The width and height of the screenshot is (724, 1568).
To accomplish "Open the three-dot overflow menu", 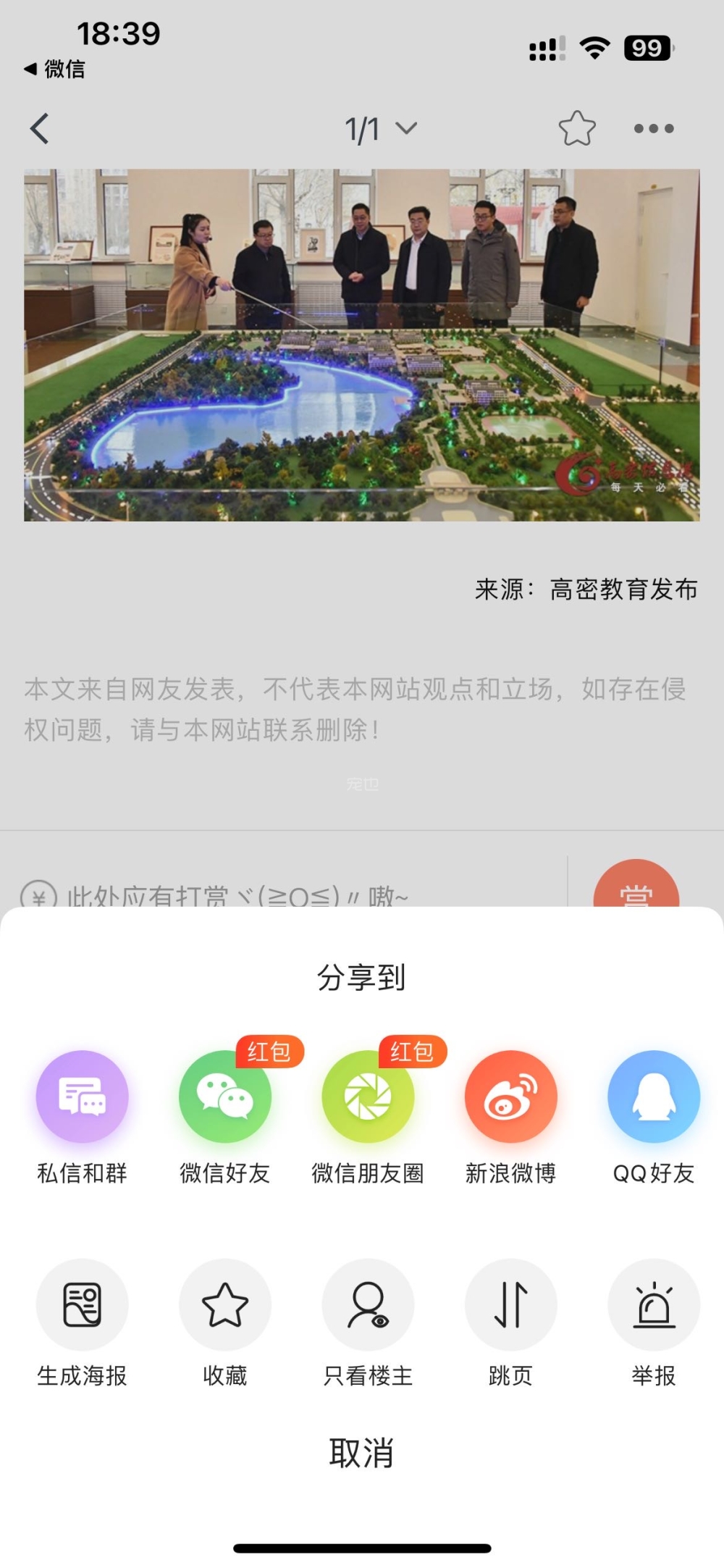I will point(653,129).
